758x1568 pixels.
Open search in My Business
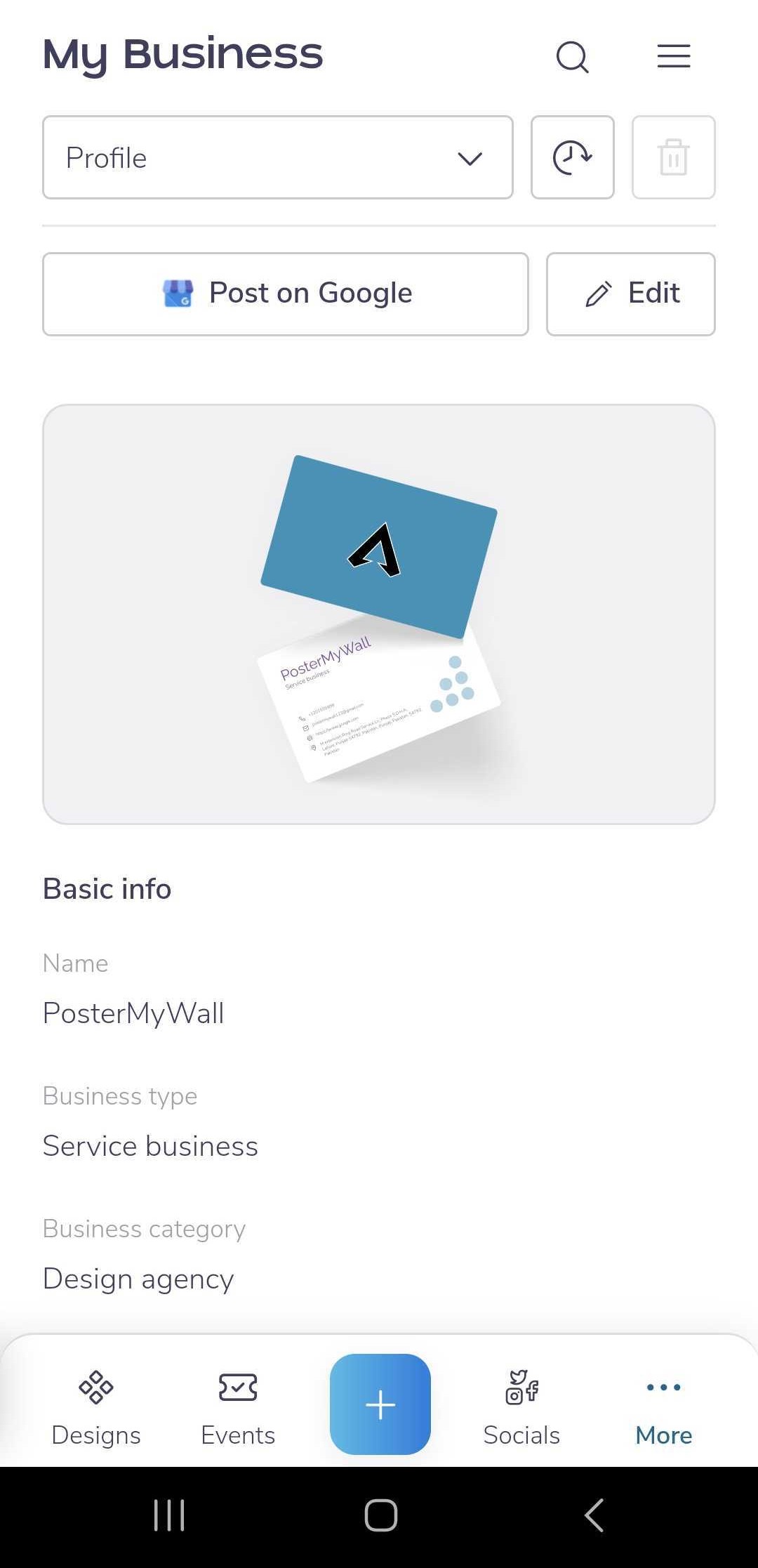pos(572,56)
